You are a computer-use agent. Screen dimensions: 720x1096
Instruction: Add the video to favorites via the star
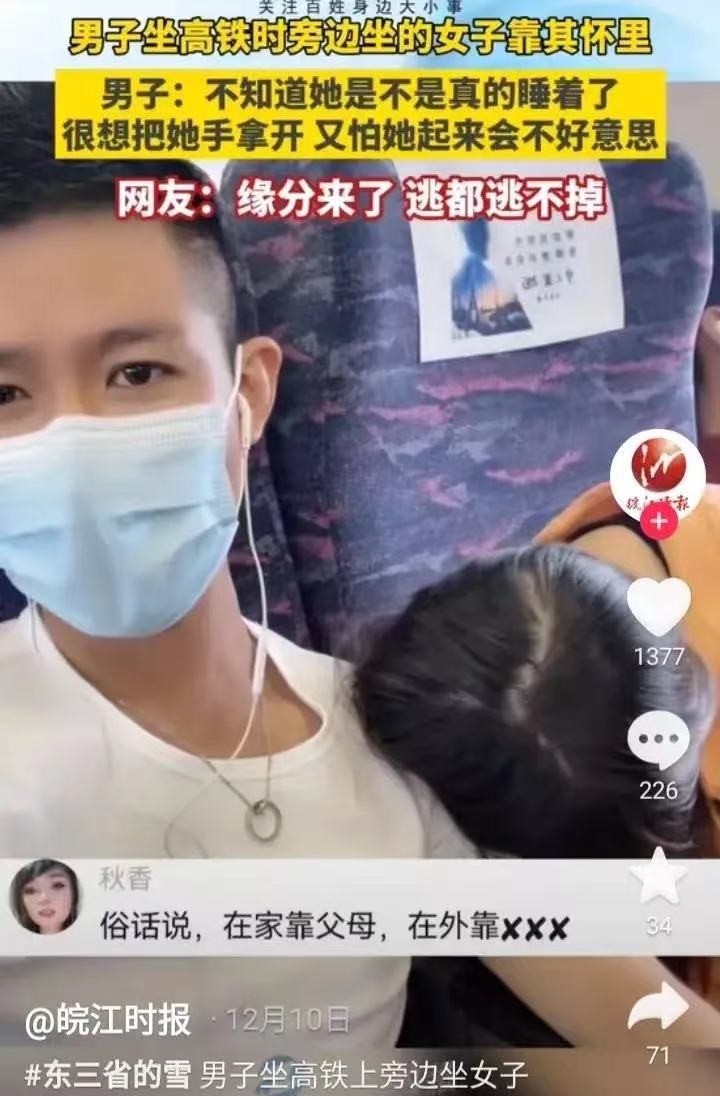[x=658, y=876]
